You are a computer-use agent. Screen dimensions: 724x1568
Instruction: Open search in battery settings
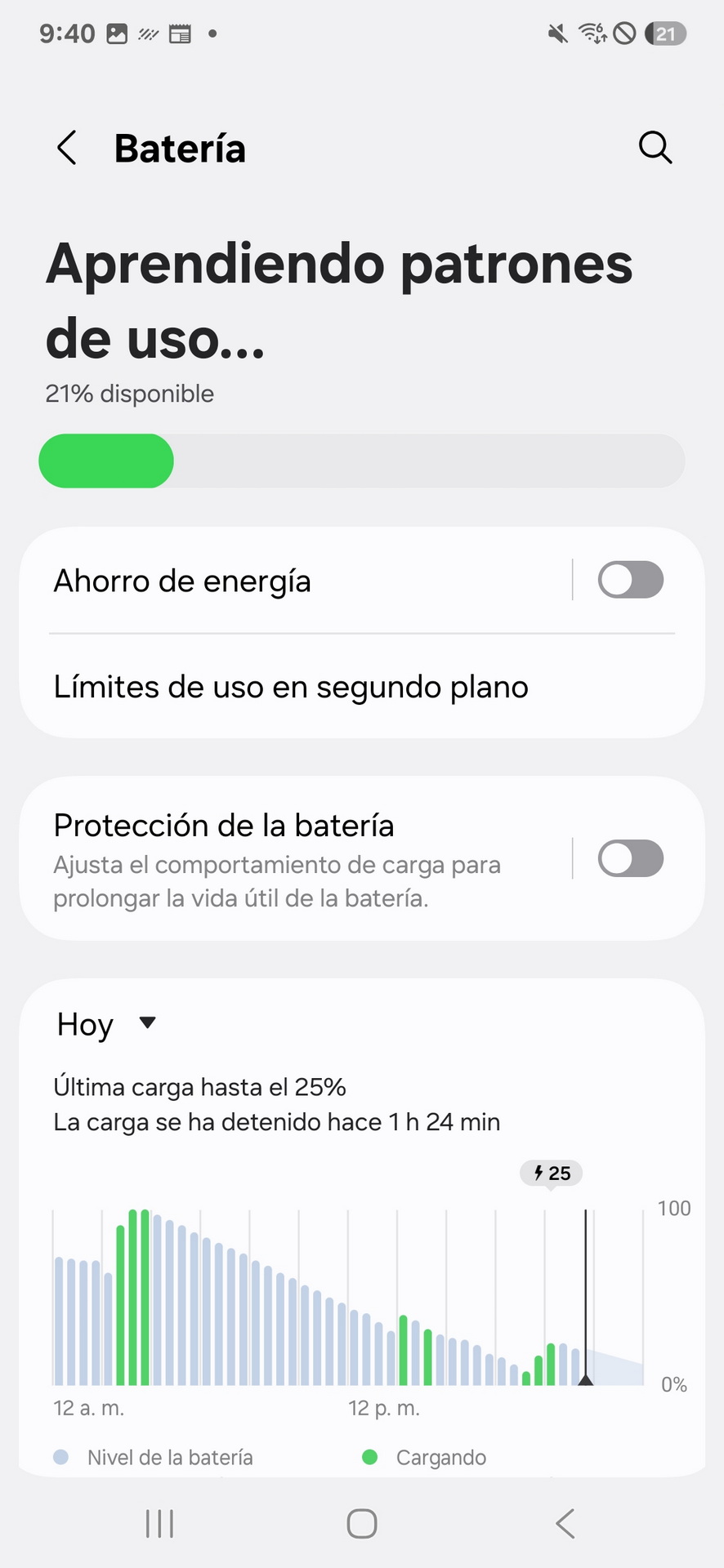click(655, 148)
